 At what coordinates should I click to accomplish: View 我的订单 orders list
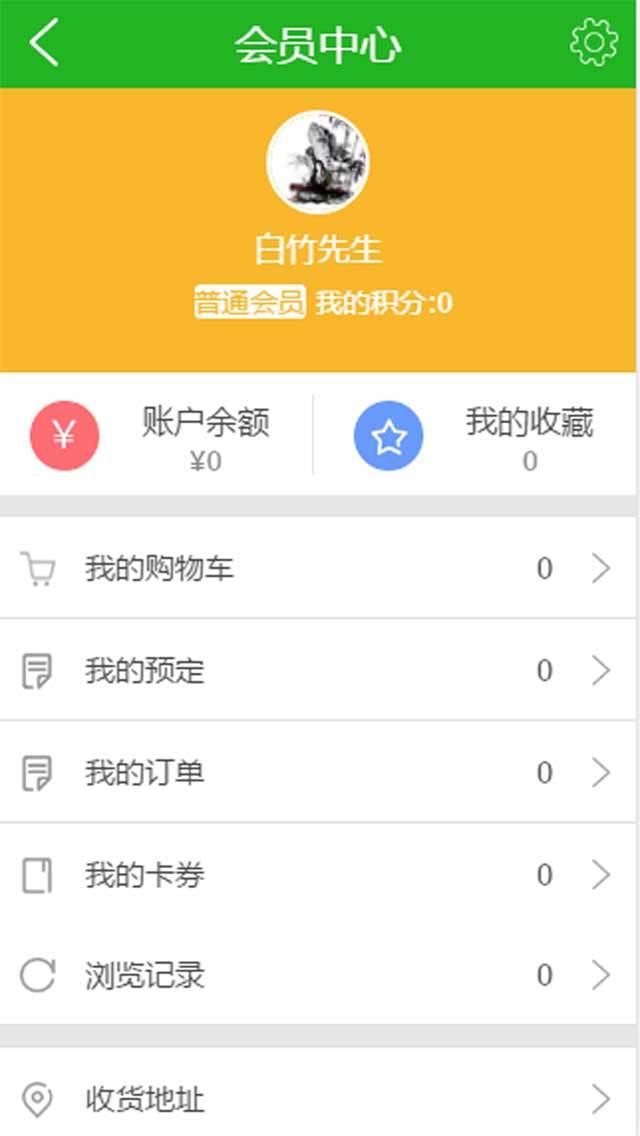318,773
